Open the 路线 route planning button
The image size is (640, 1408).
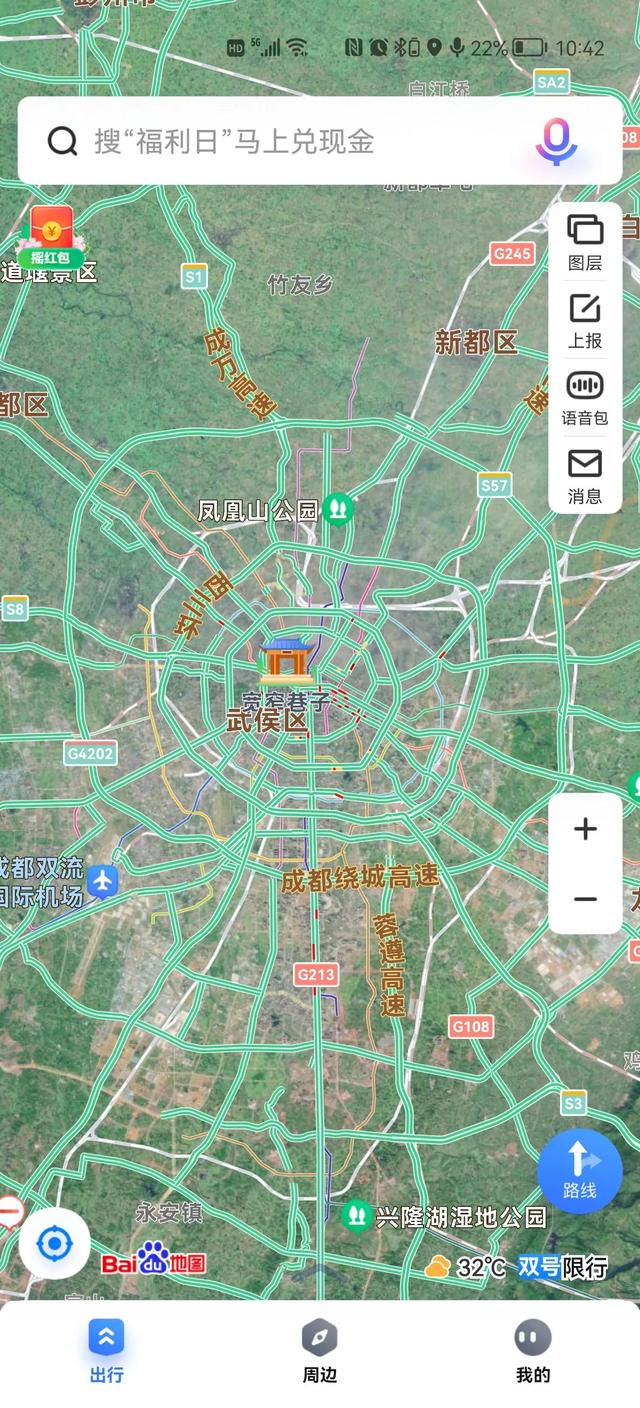[580, 1170]
